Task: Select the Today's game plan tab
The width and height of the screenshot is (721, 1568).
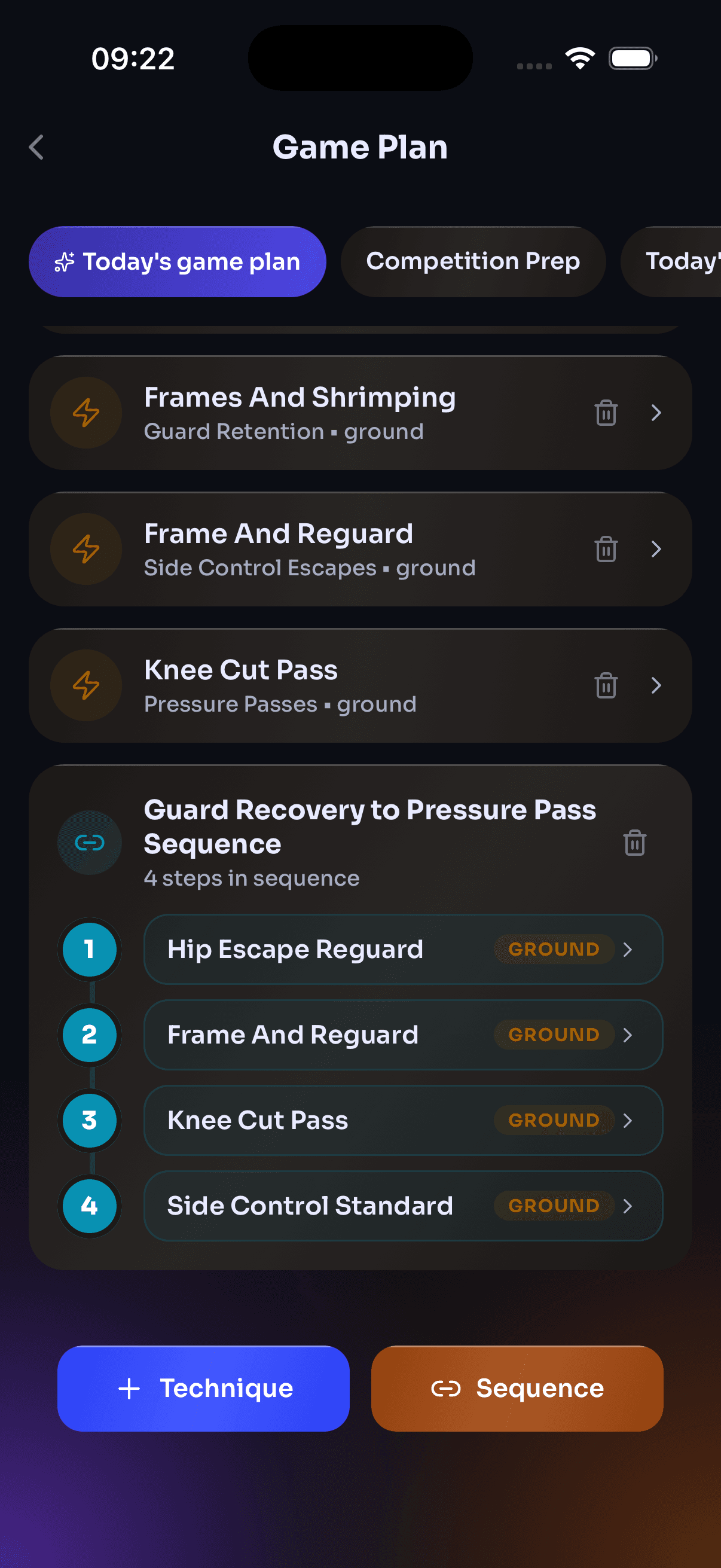Action: [x=179, y=261]
